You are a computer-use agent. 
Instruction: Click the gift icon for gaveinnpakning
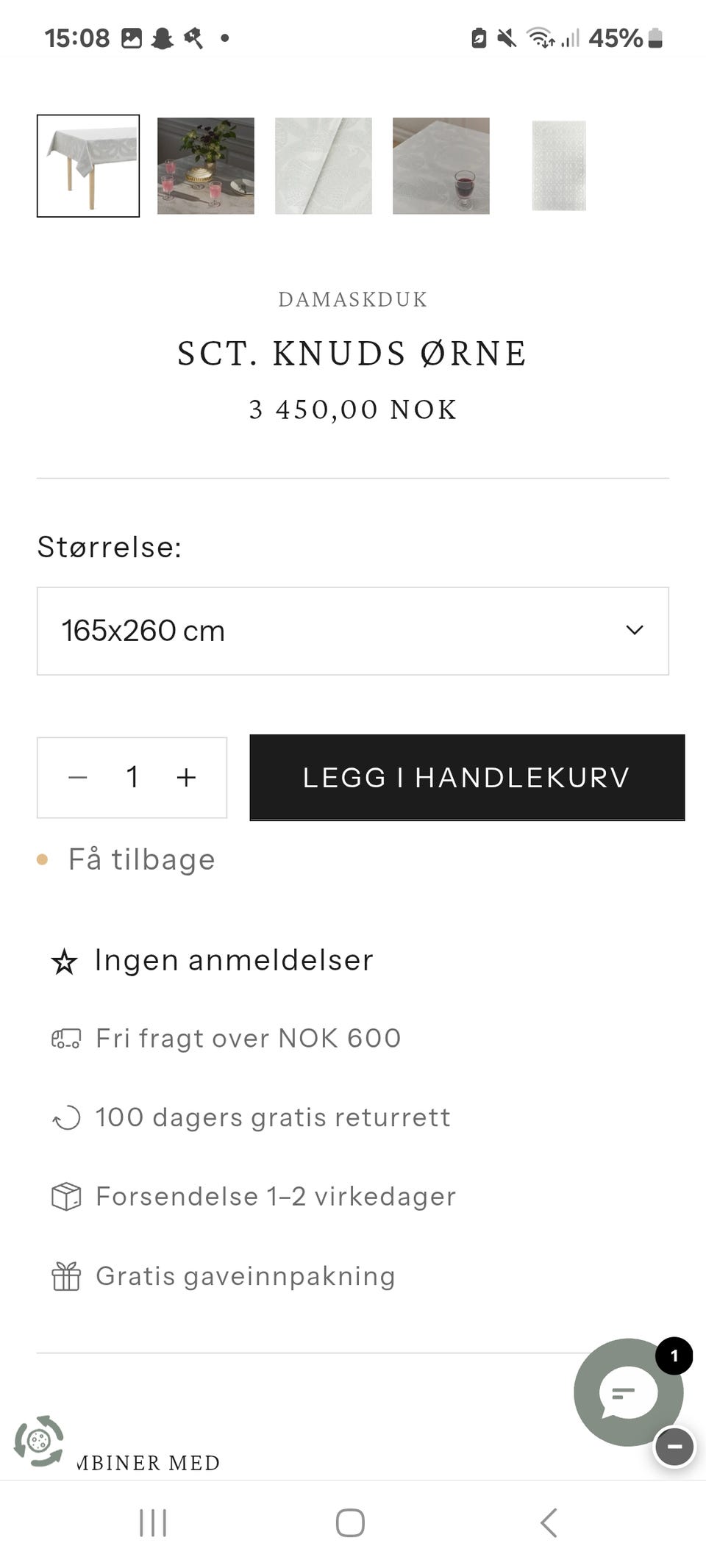66,1276
